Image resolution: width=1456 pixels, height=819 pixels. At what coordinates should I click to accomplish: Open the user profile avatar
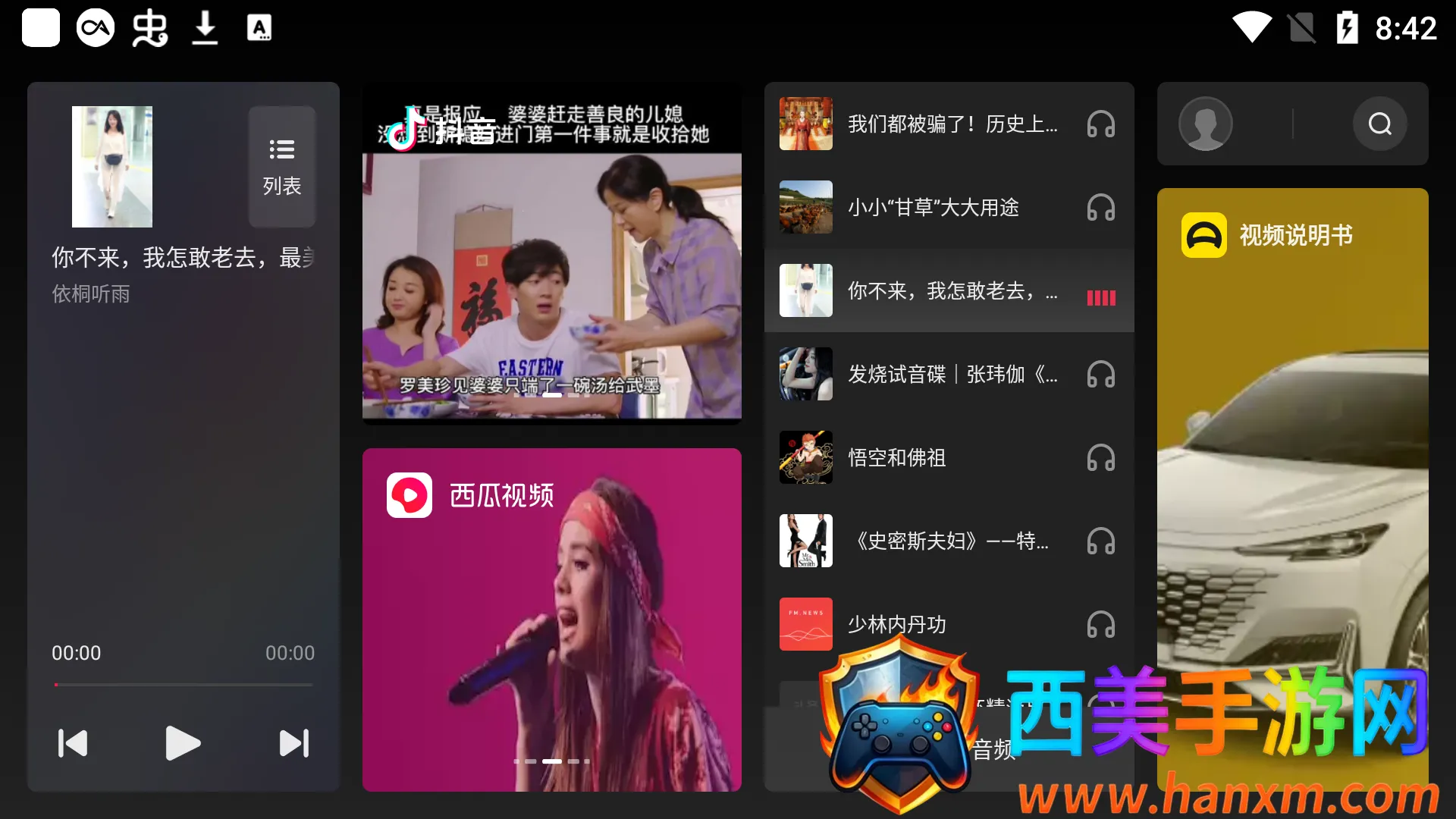pos(1205,124)
